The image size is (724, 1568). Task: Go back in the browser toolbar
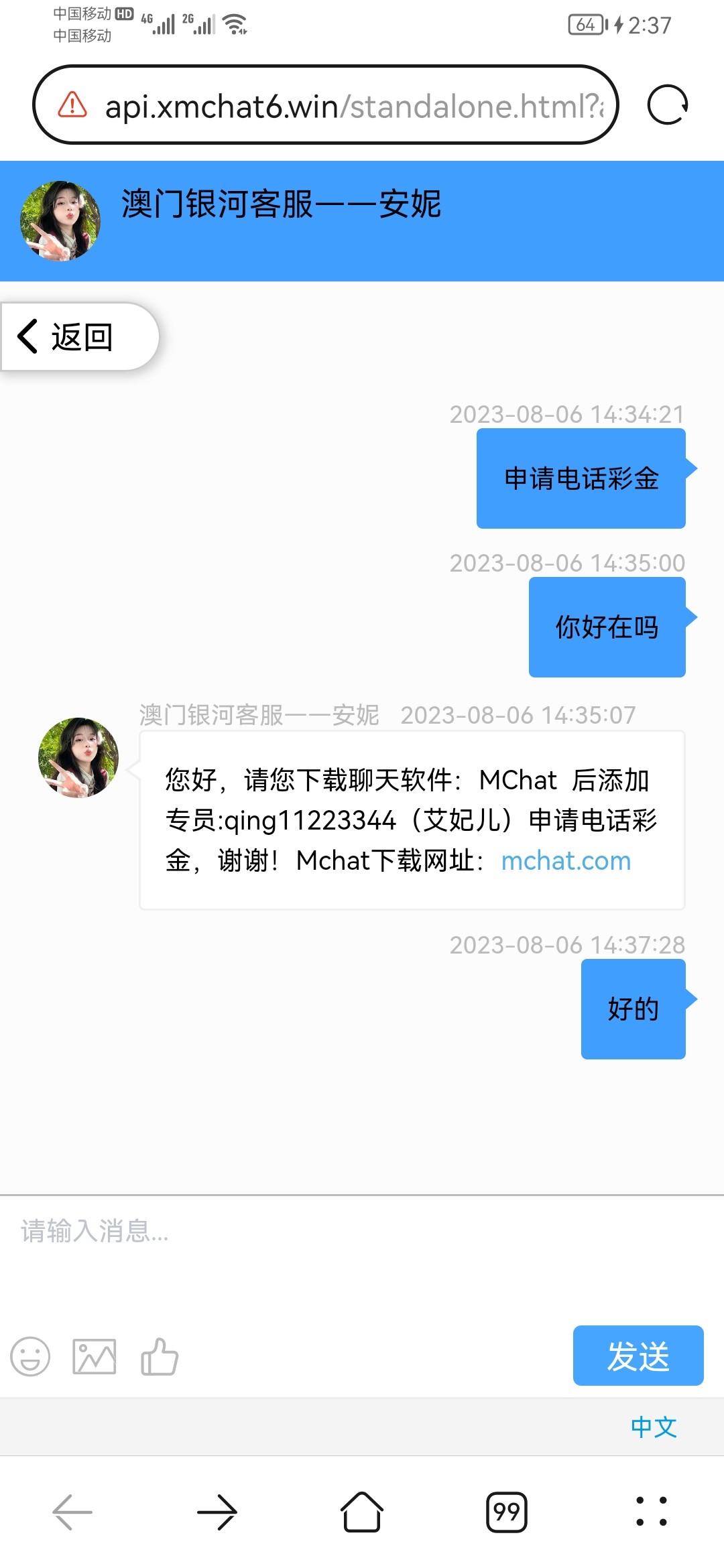tap(72, 1512)
